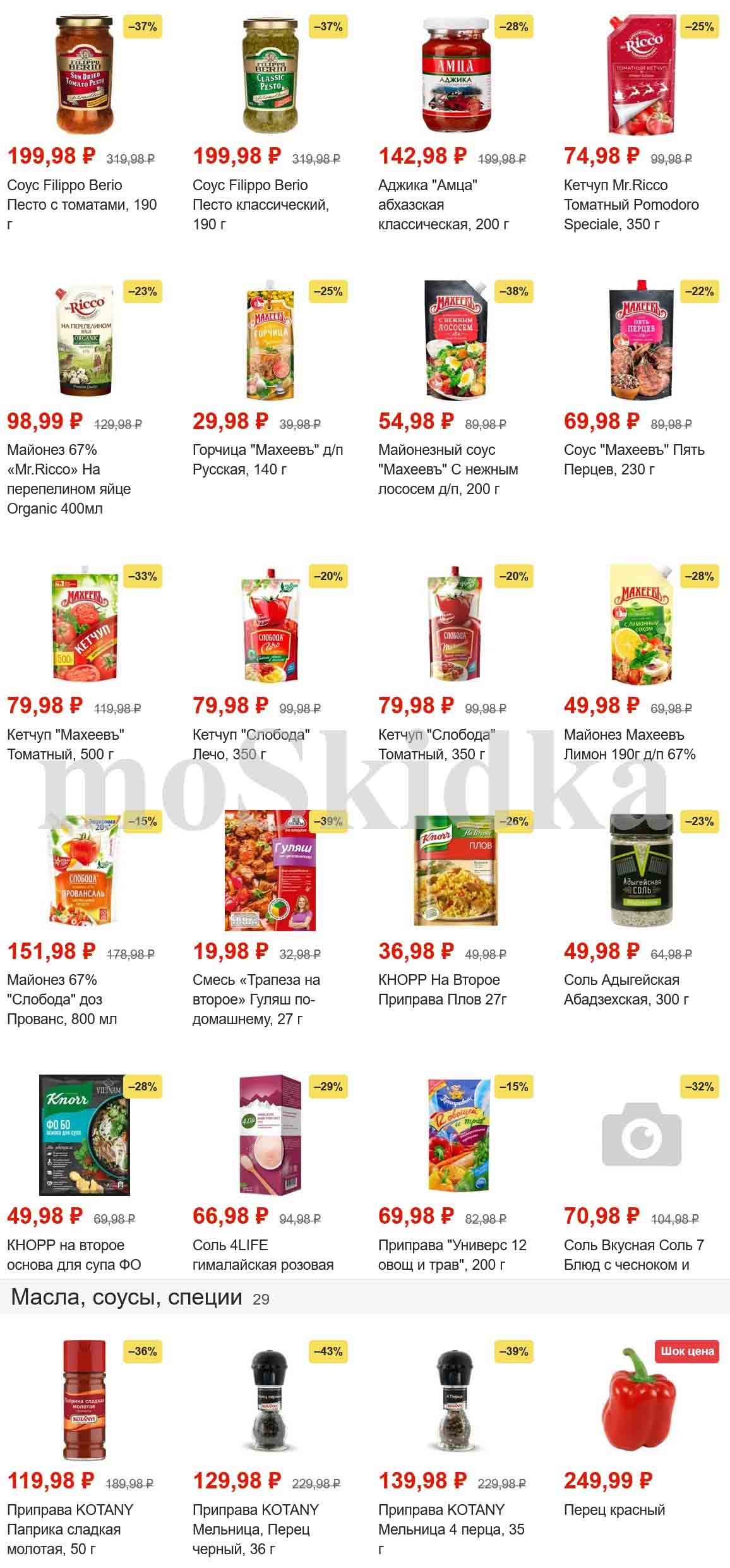View Аджика Амца абхазская классическая
730x1568 pixels.
click(x=443, y=204)
